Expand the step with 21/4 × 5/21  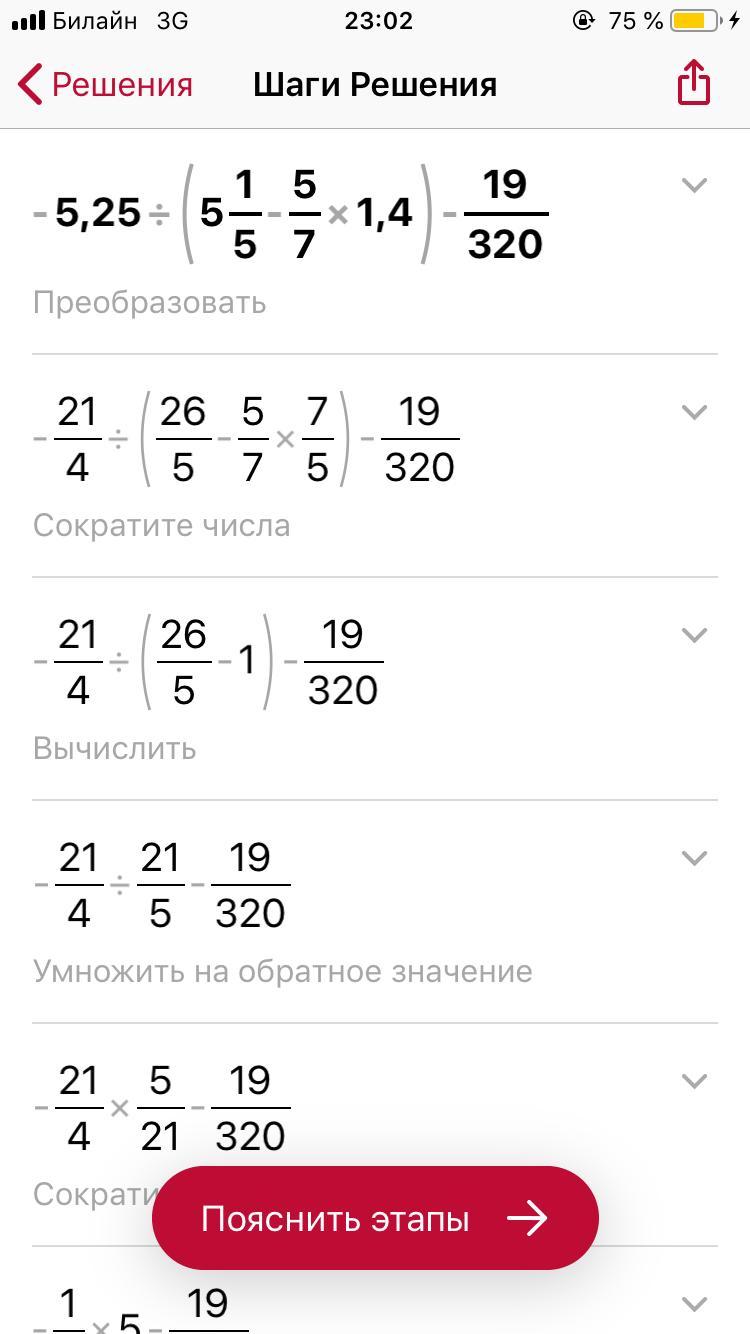[694, 1081]
